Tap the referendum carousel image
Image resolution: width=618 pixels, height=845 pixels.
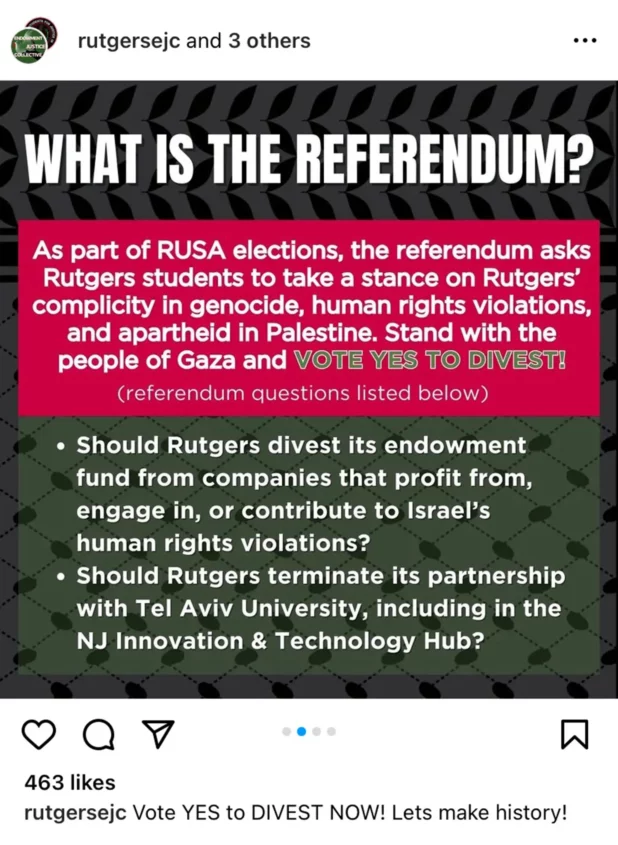pyautogui.click(x=309, y=390)
